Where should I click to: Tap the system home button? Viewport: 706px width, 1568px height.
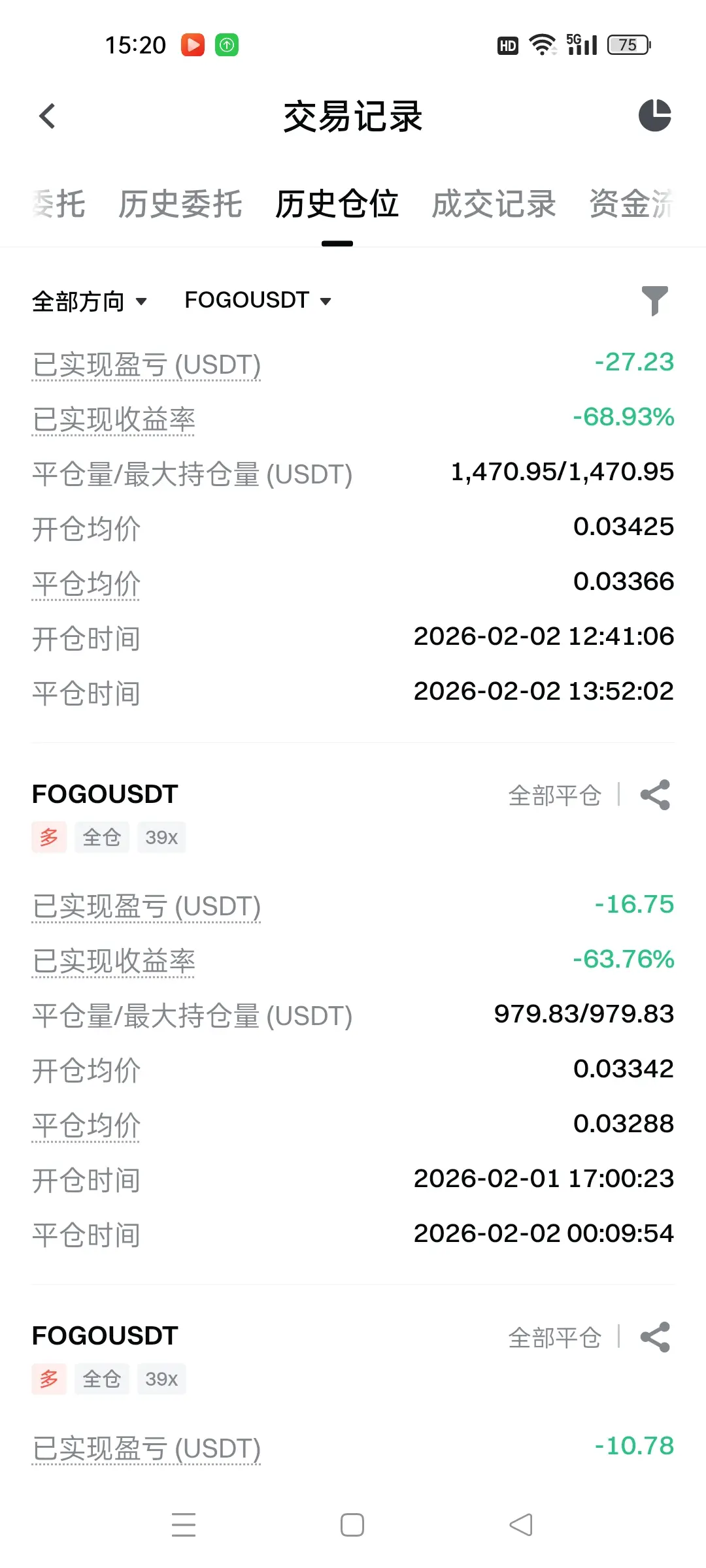tap(352, 1525)
